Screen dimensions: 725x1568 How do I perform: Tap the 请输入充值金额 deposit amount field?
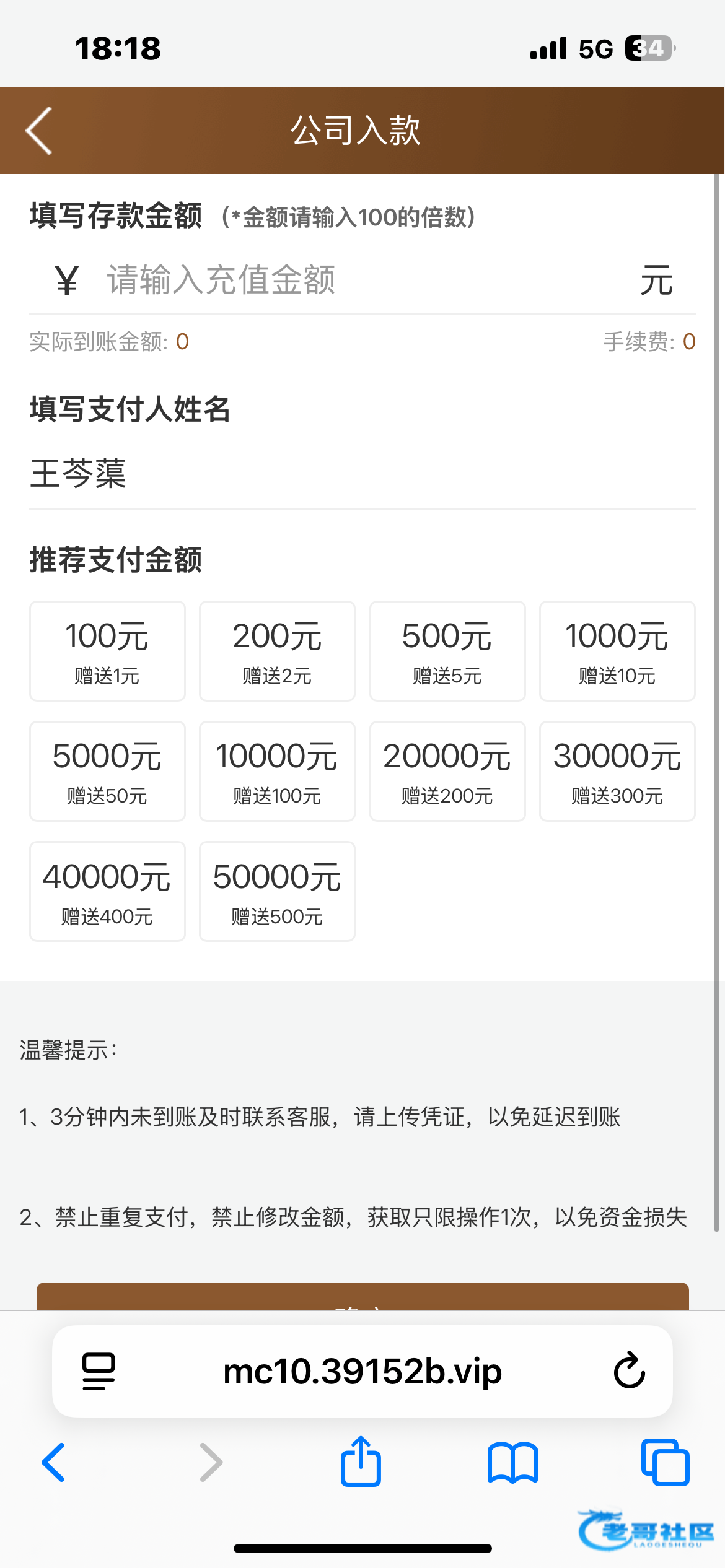pos(366,280)
